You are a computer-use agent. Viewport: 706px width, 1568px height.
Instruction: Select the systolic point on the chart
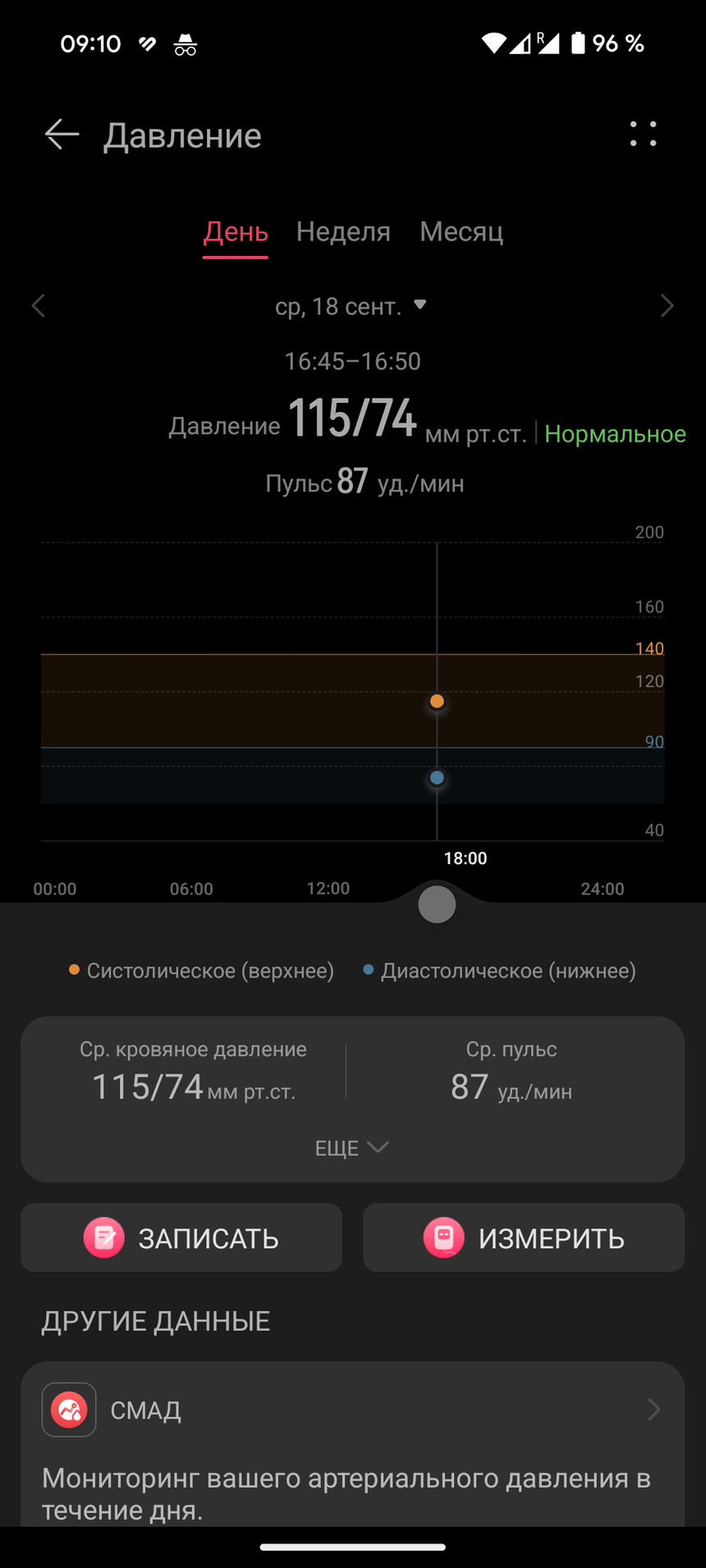coord(437,702)
